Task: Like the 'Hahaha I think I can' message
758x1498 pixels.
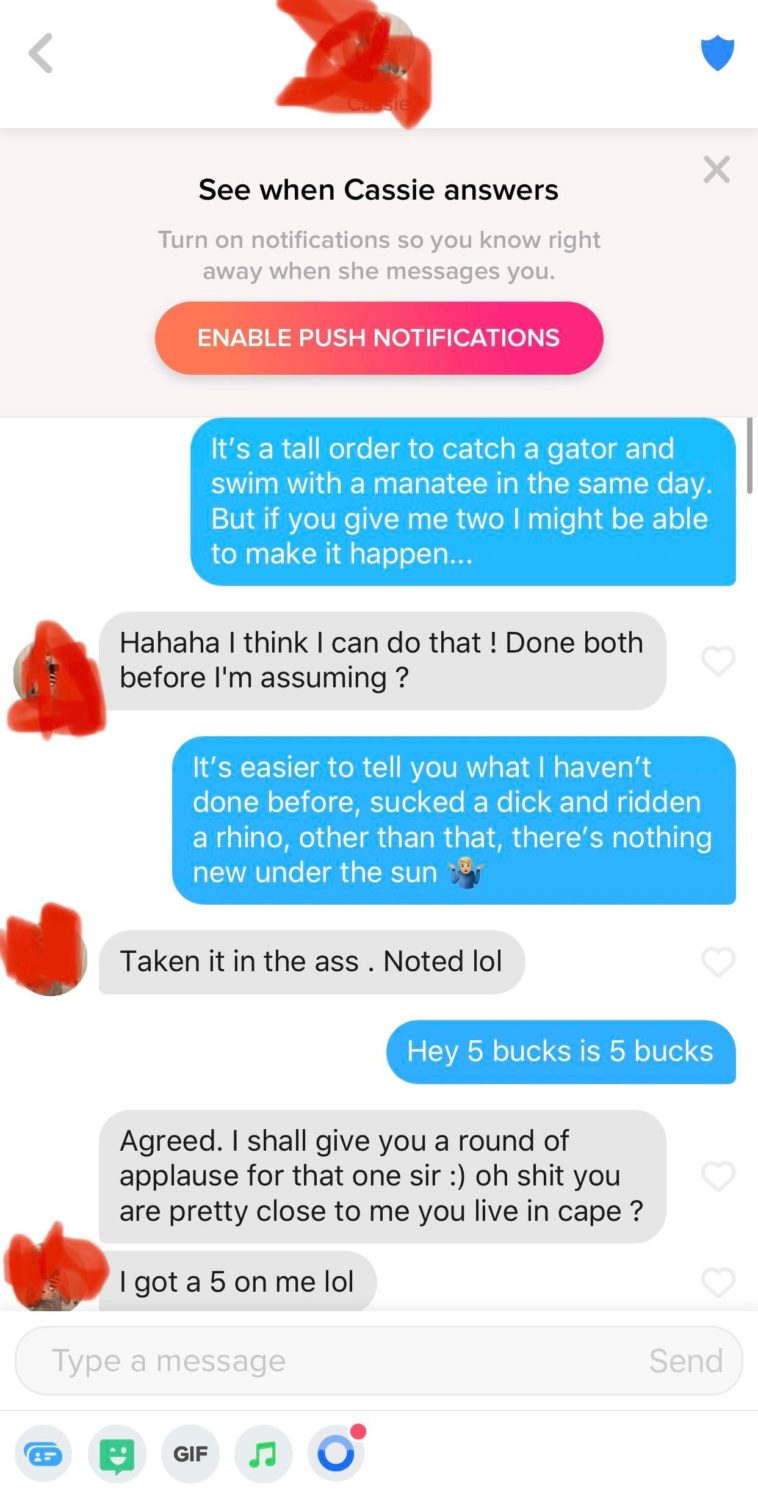Action: pos(718,661)
